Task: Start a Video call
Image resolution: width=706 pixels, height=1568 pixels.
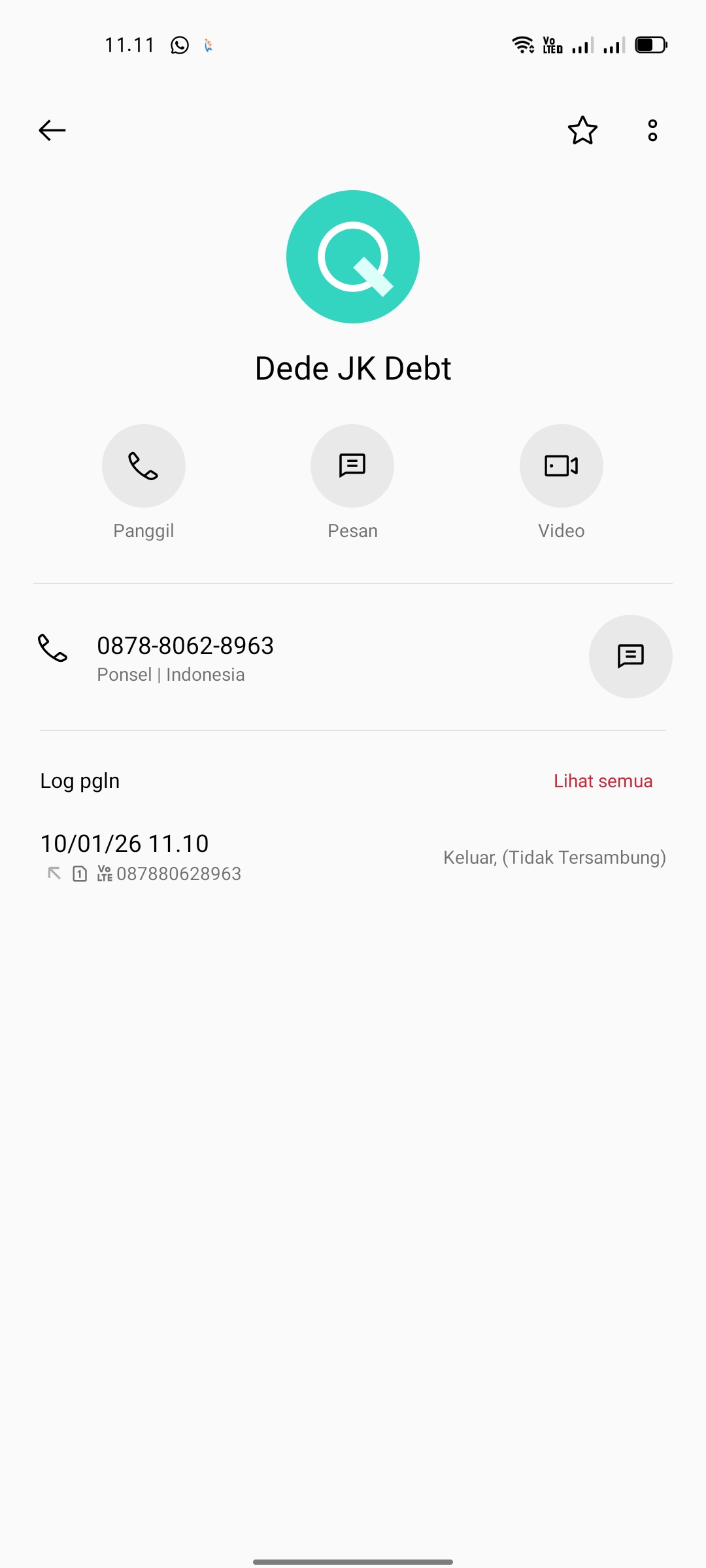Action: point(561,465)
